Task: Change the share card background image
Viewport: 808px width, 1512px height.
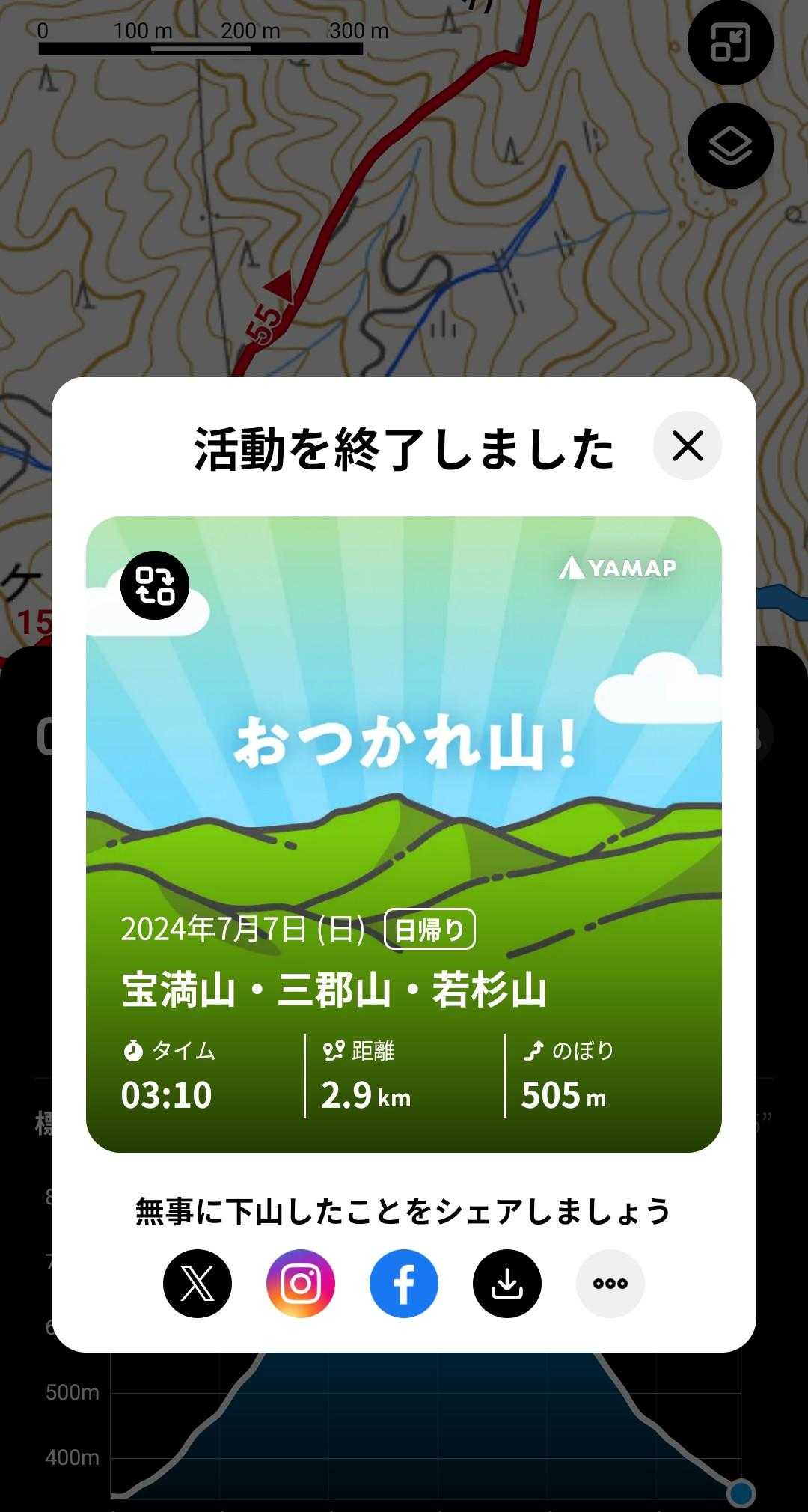Action: tap(155, 585)
